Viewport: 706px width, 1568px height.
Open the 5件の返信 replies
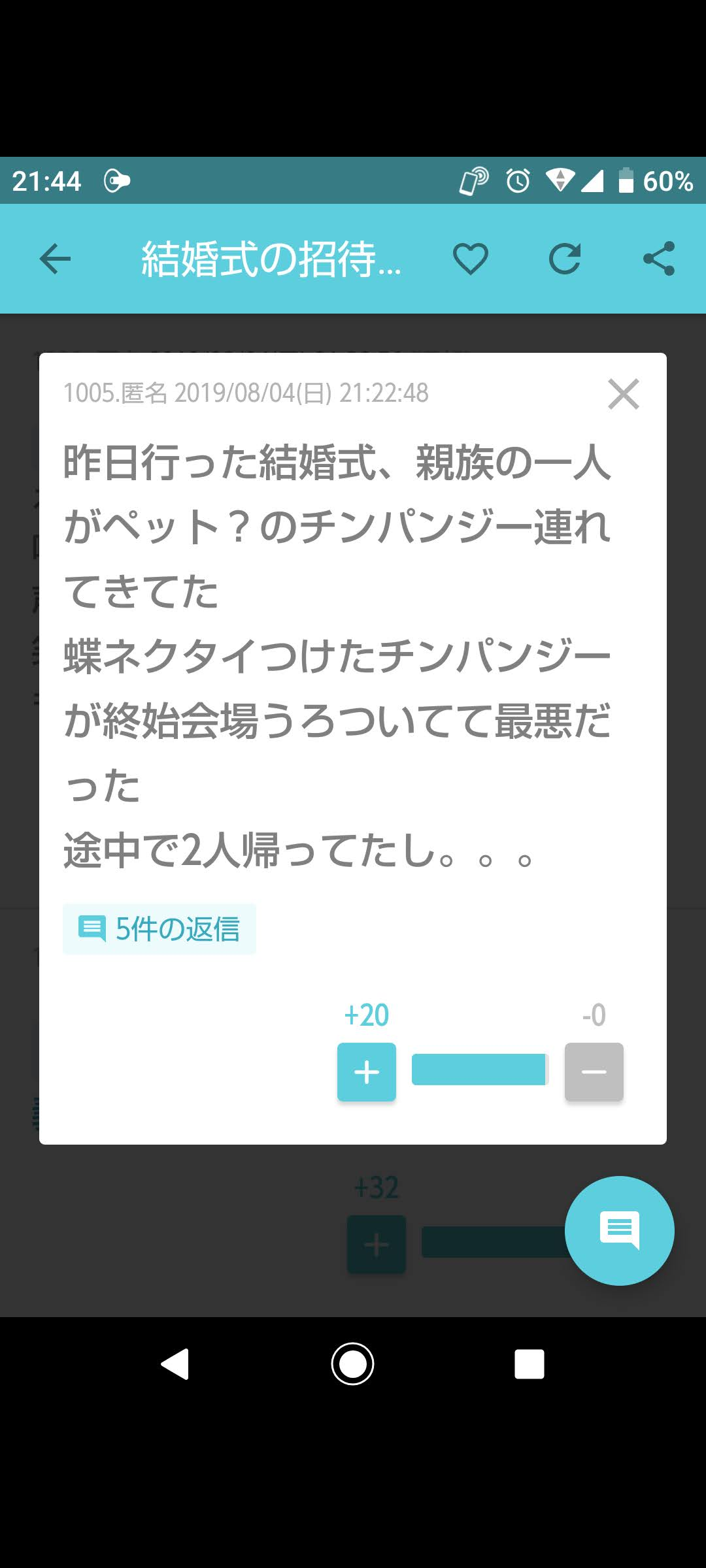(159, 929)
